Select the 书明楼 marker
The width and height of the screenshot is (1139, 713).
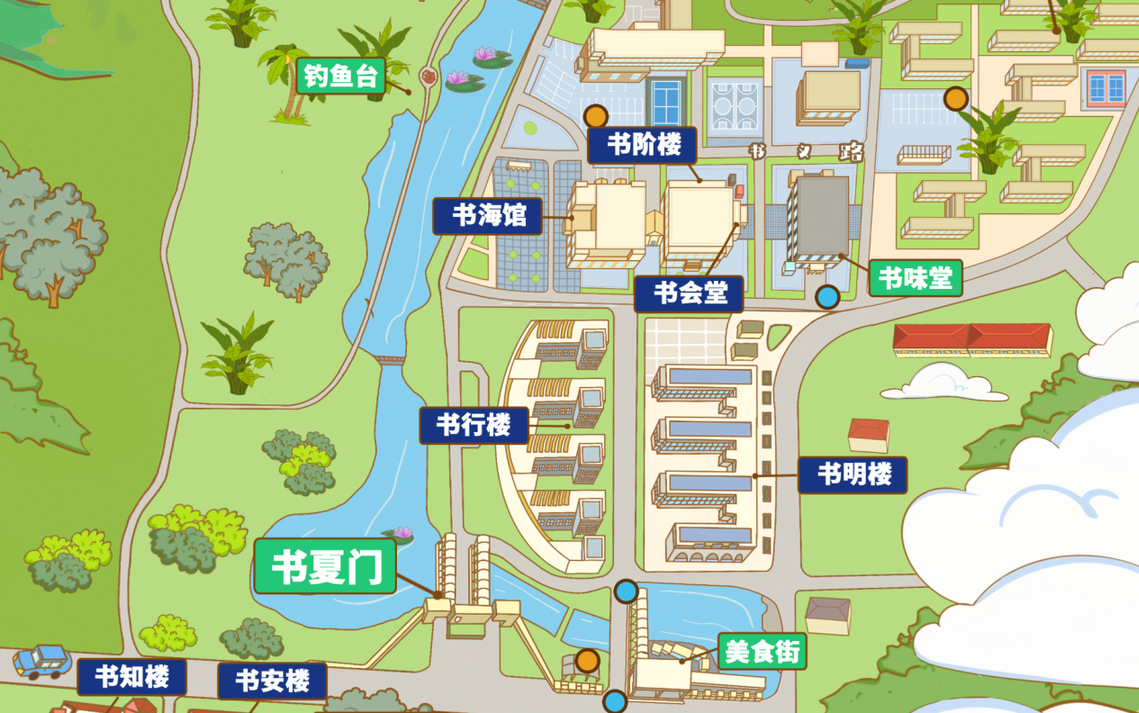pos(852,474)
